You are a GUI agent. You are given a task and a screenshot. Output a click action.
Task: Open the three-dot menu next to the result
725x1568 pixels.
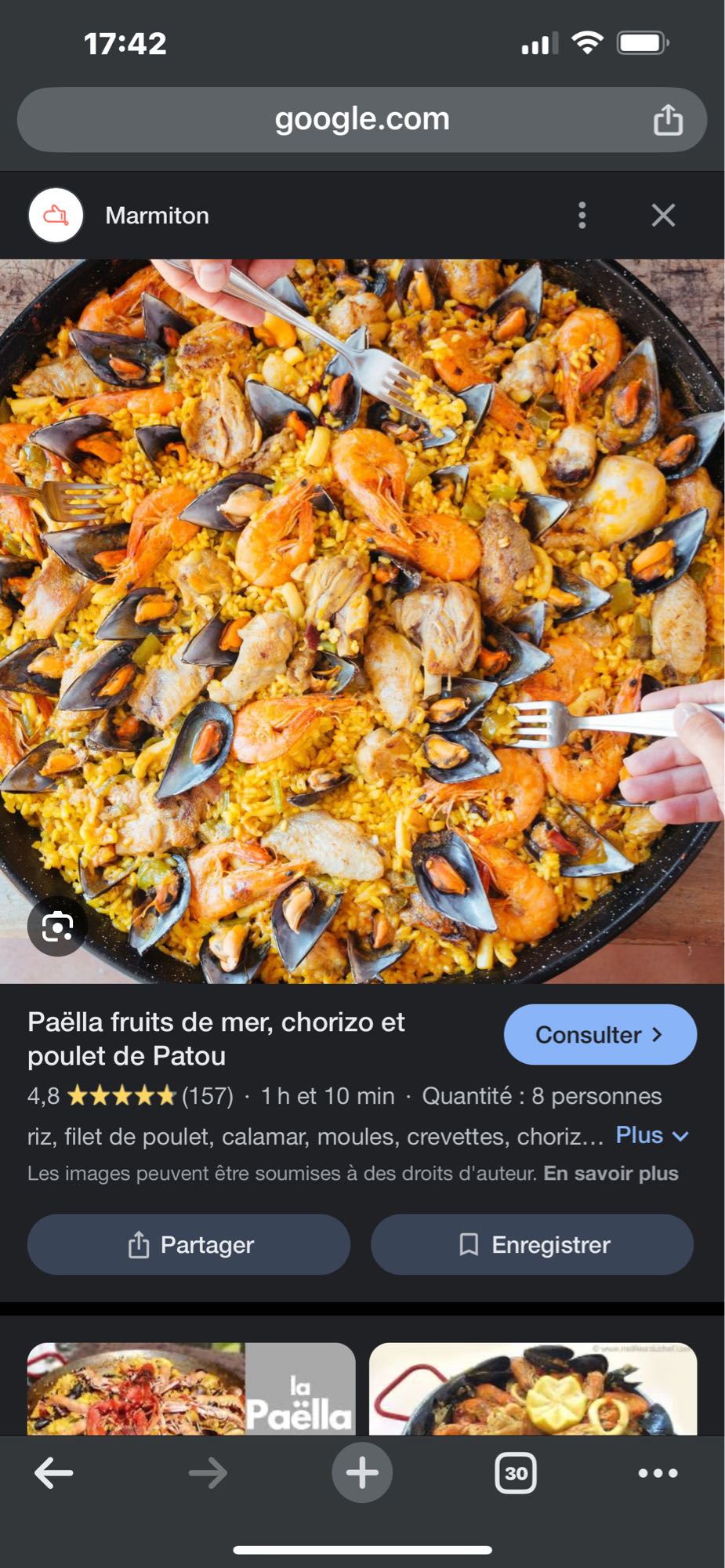coord(582,215)
